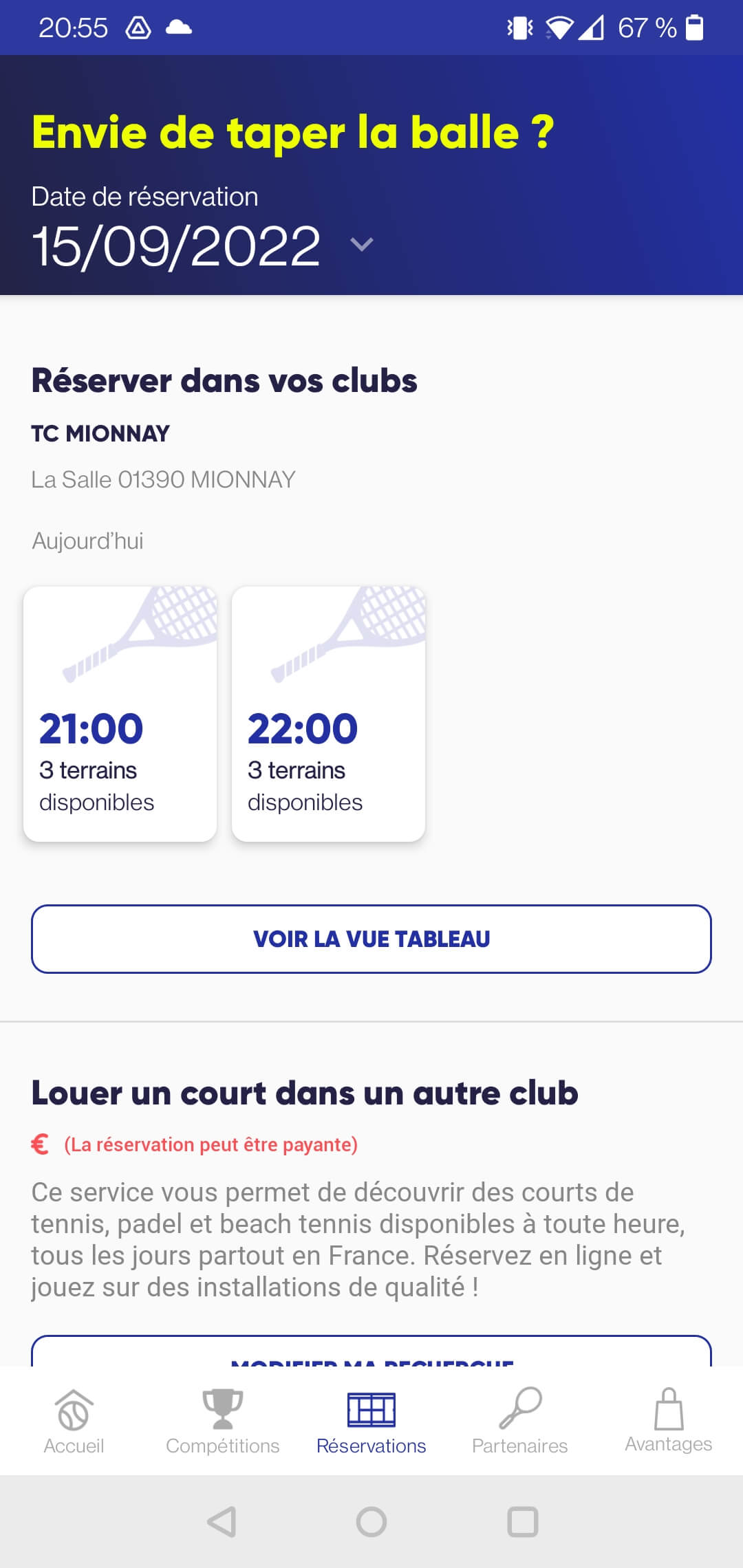
Task: Expand the reservation date selector
Action: [363, 246]
